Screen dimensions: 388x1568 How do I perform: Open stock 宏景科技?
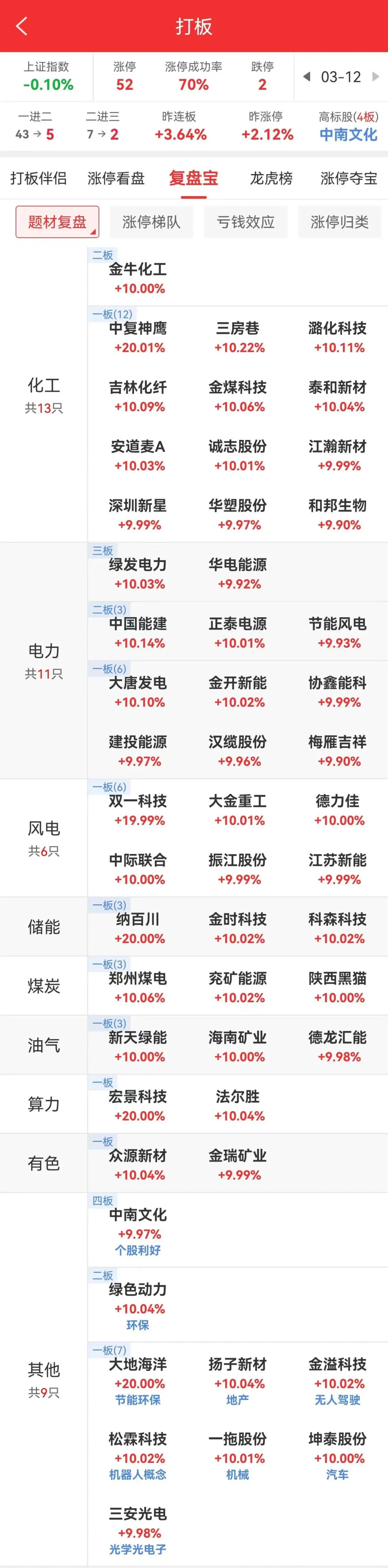point(138,1105)
